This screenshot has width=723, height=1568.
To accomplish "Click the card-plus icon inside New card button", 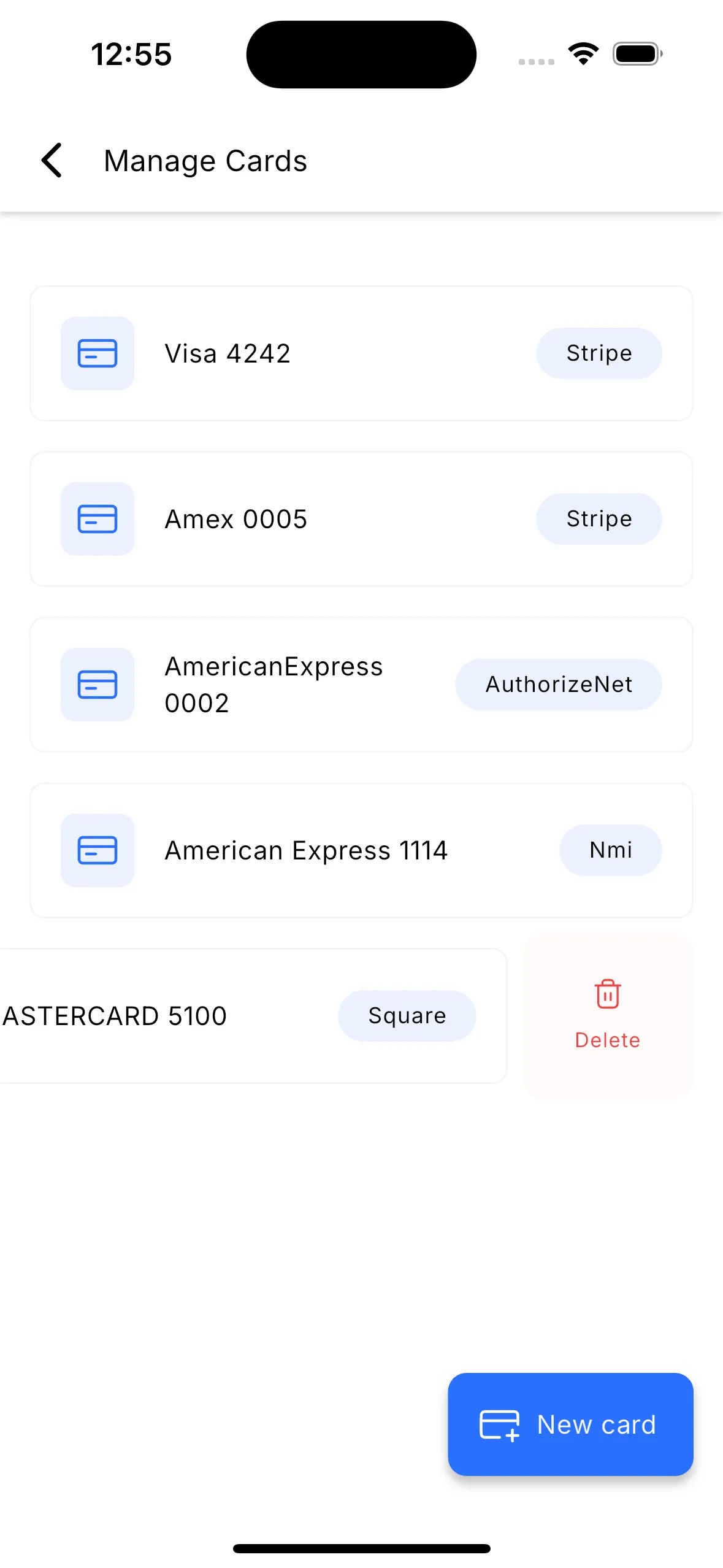I will pyautogui.click(x=499, y=1424).
